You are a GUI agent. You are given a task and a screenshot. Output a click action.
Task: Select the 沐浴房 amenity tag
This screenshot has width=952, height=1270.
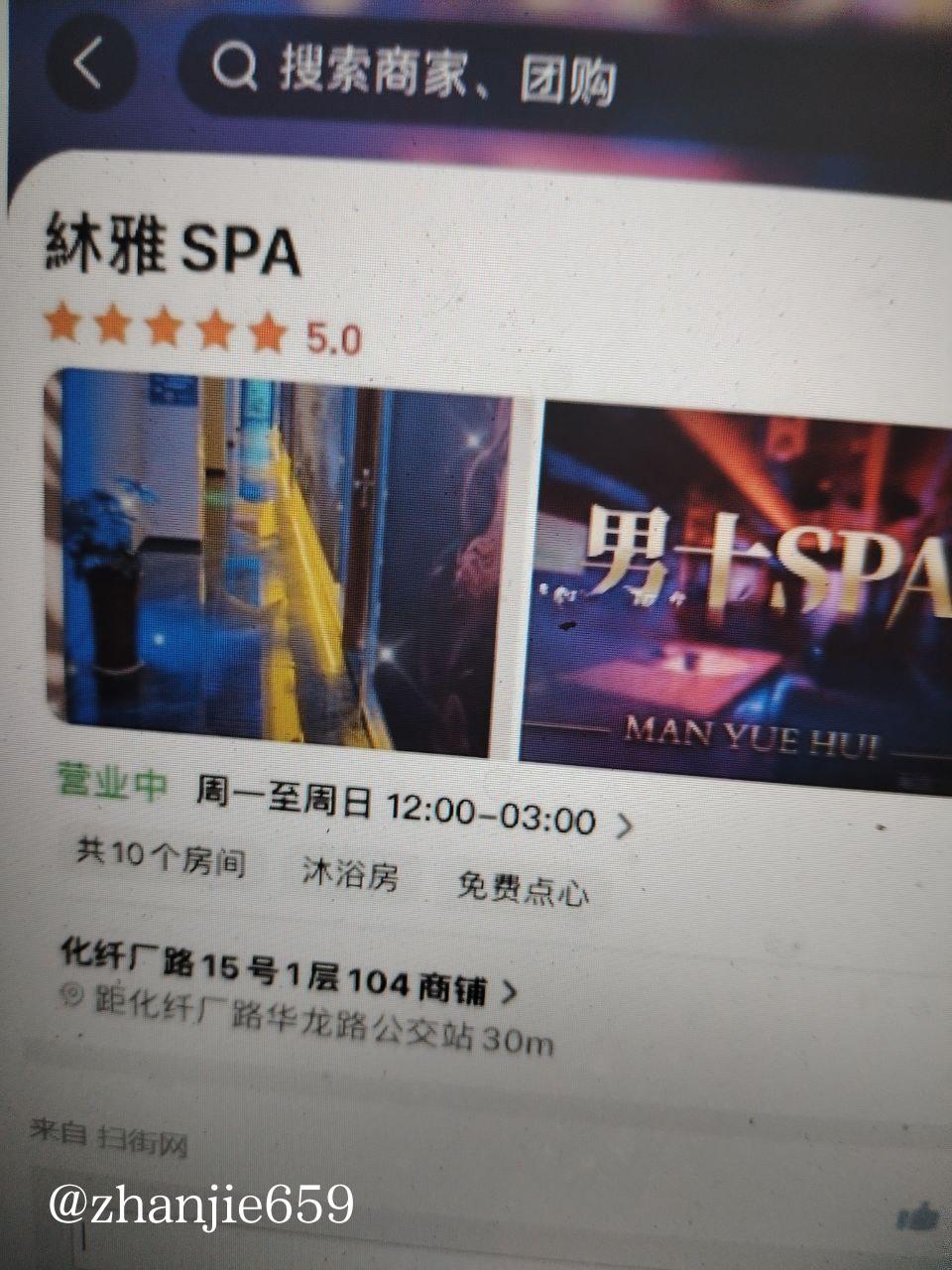click(349, 876)
